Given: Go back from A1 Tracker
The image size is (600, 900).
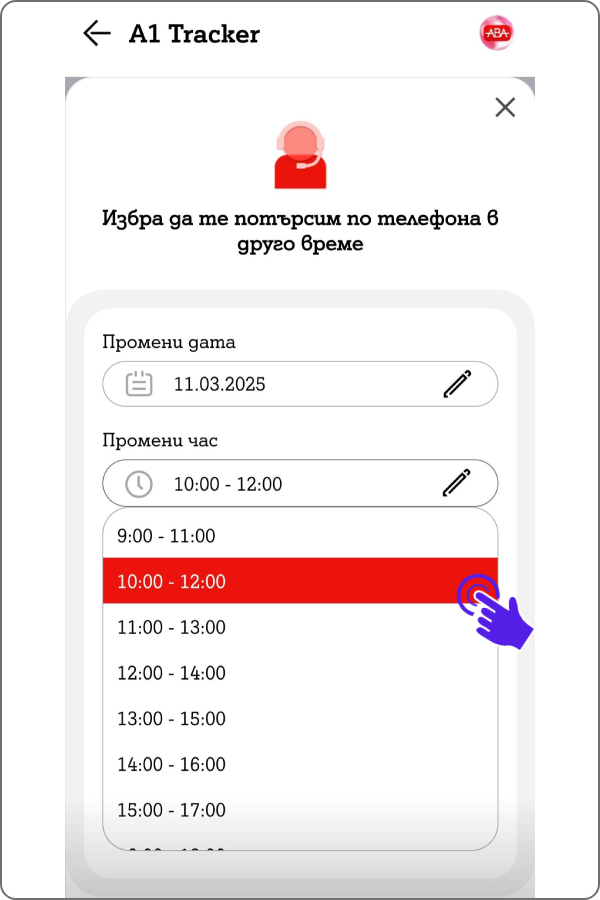Looking at the screenshot, I should [x=96, y=34].
